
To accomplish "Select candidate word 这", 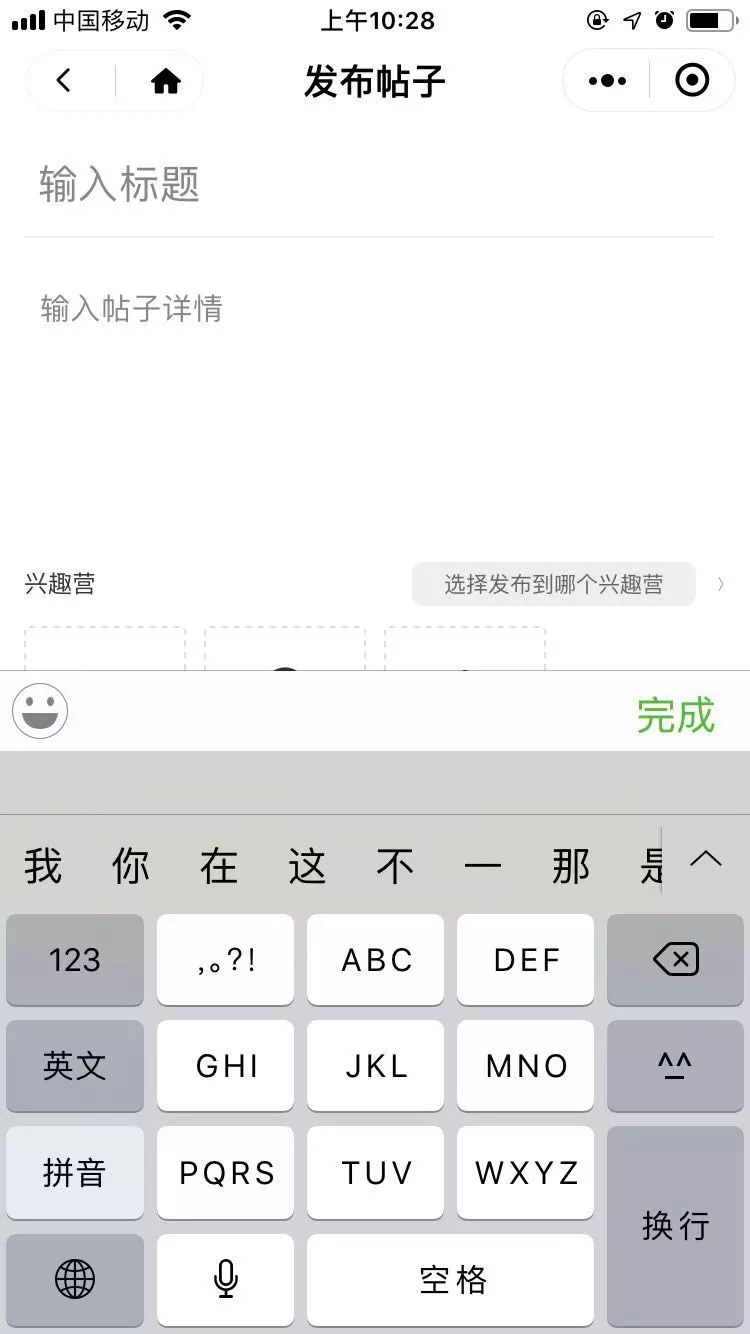I will click(x=307, y=866).
